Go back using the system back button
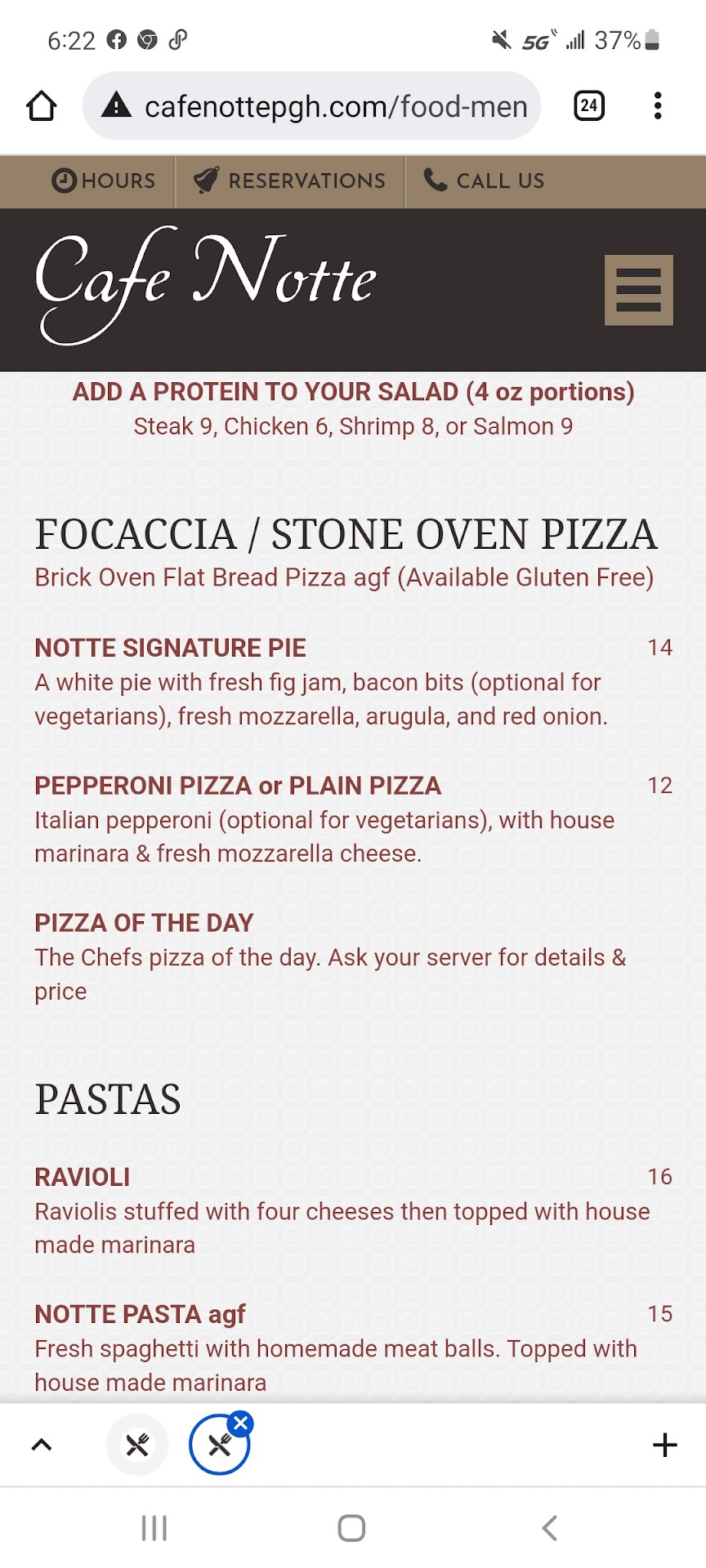Image resolution: width=706 pixels, height=1568 pixels. (550, 1528)
